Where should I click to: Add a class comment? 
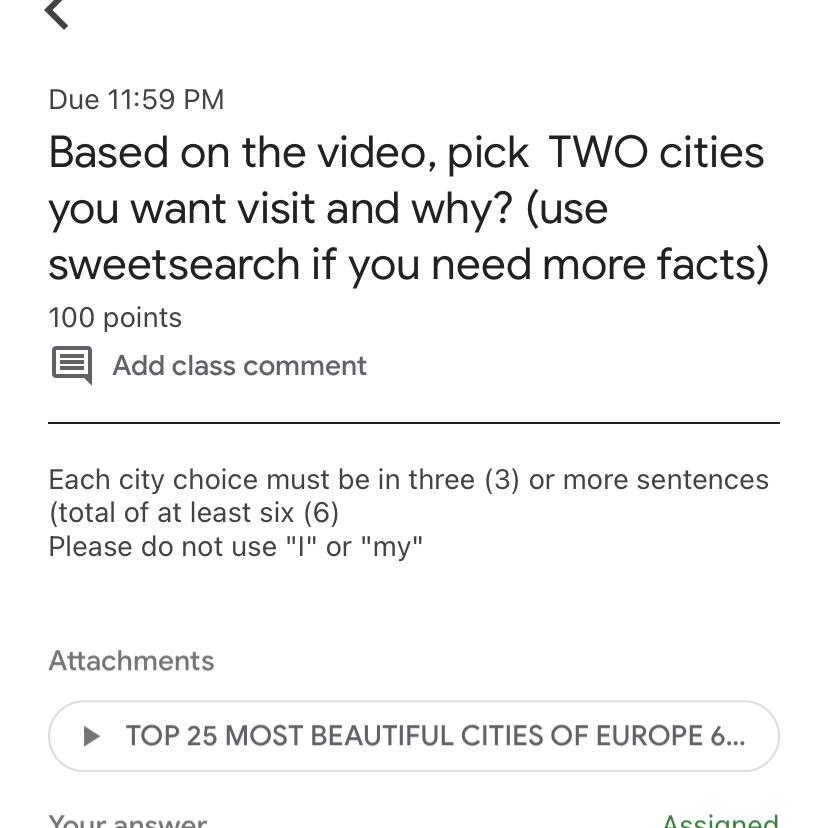tap(238, 366)
